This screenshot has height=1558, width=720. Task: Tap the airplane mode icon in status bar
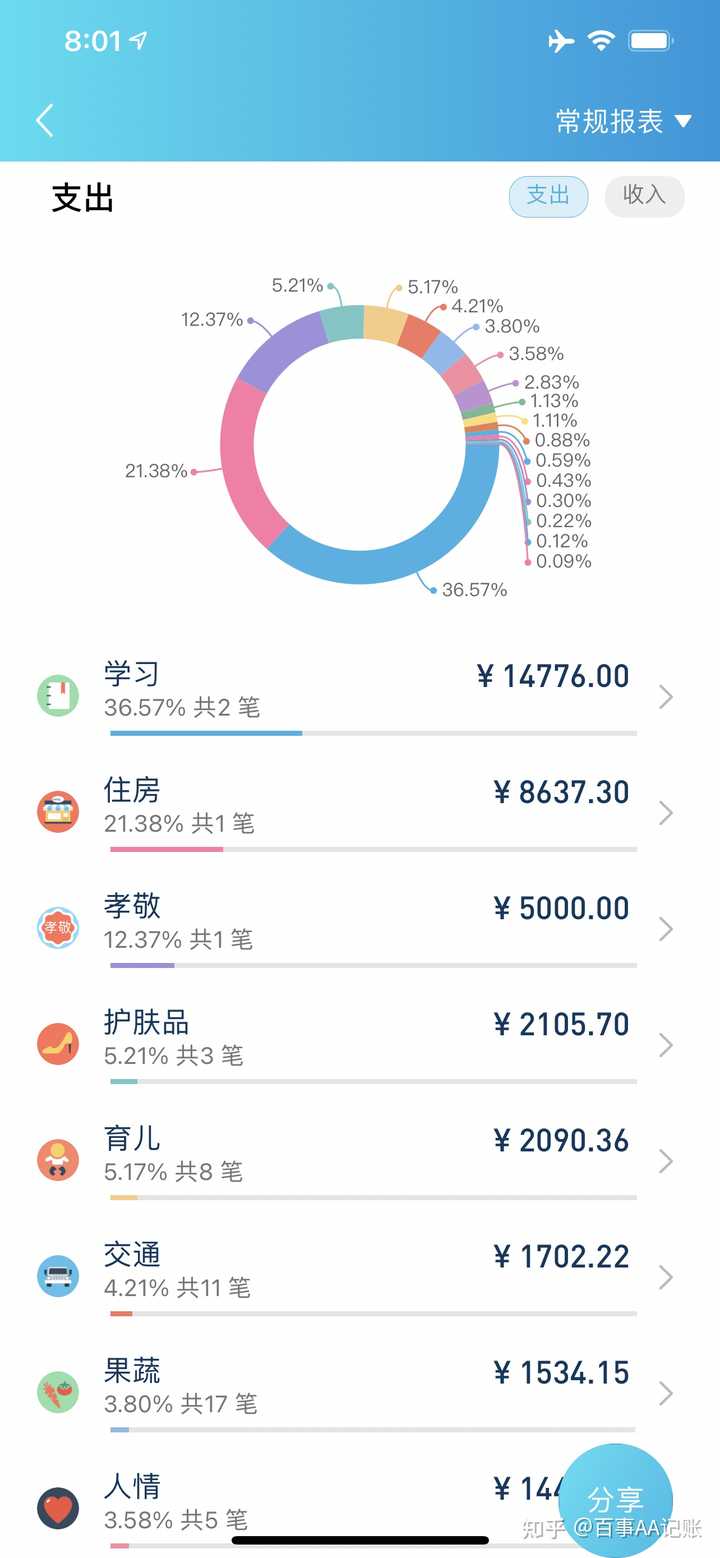563,40
